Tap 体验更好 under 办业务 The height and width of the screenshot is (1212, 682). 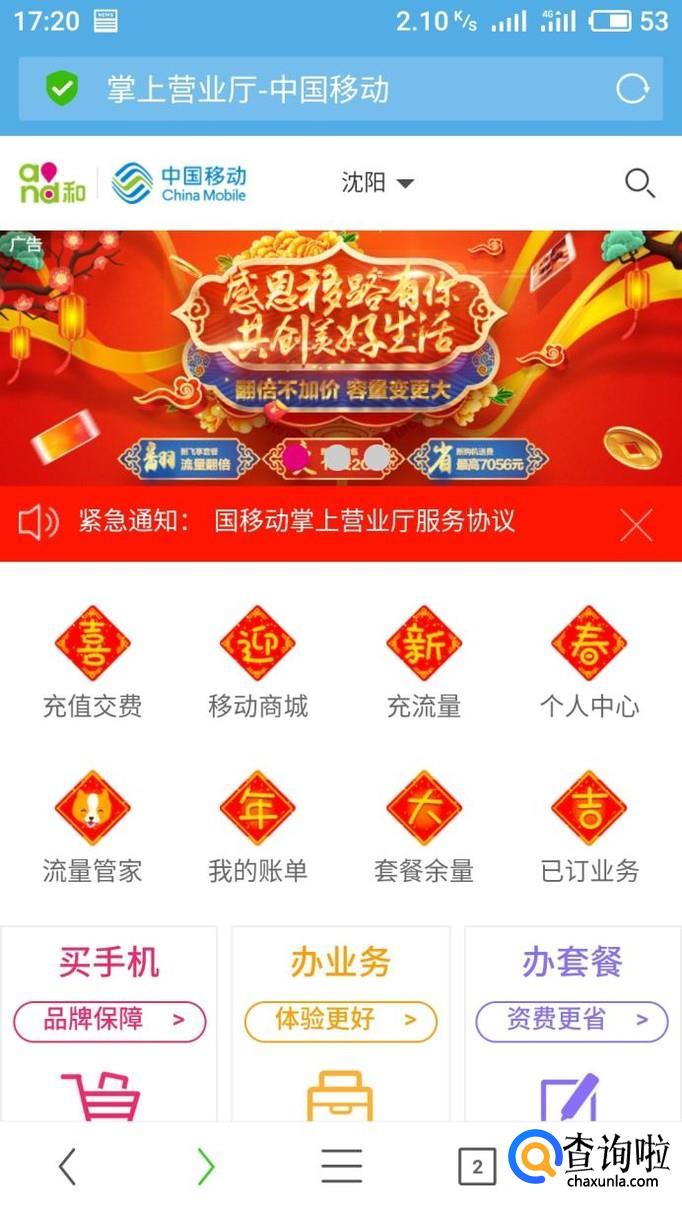[x=341, y=1021]
